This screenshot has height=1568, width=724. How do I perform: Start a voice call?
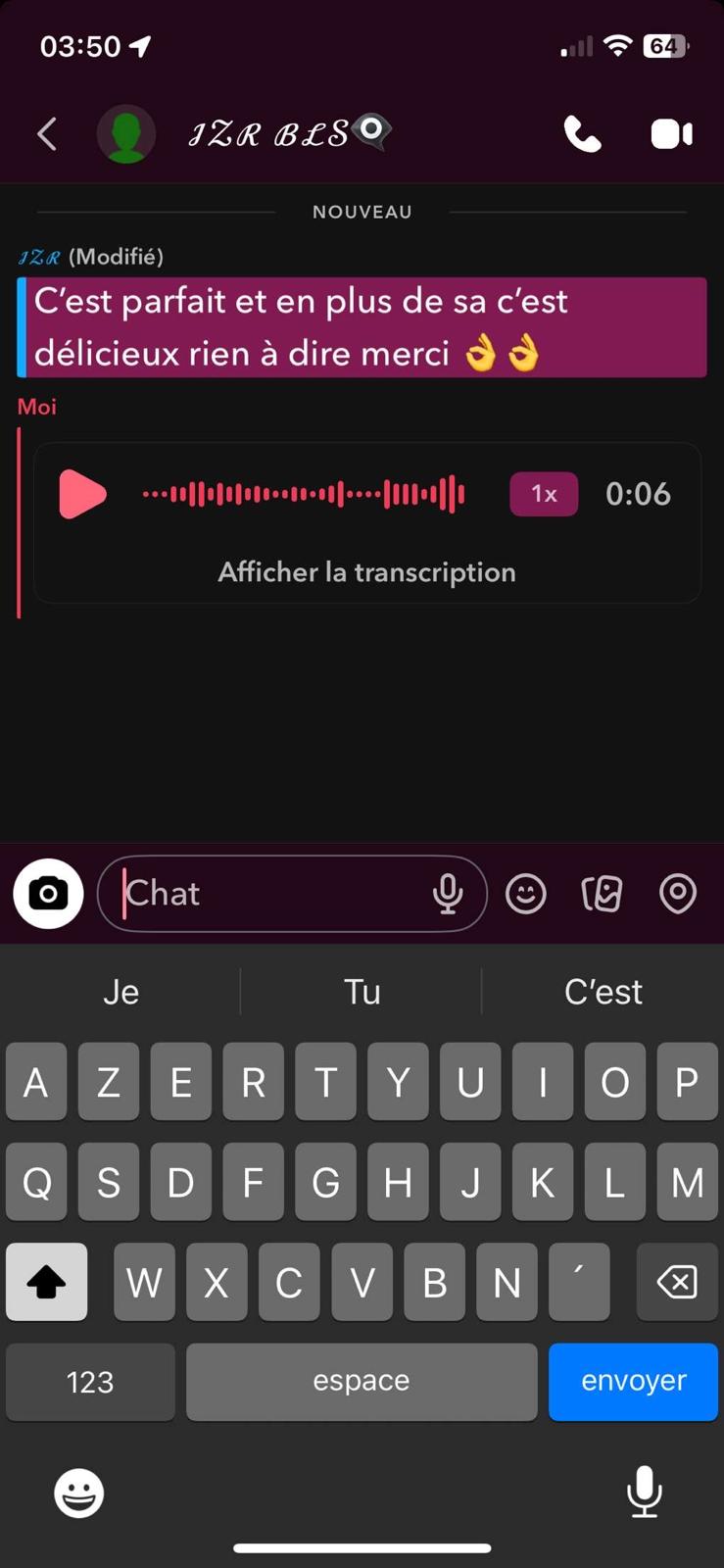pyautogui.click(x=582, y=133)
